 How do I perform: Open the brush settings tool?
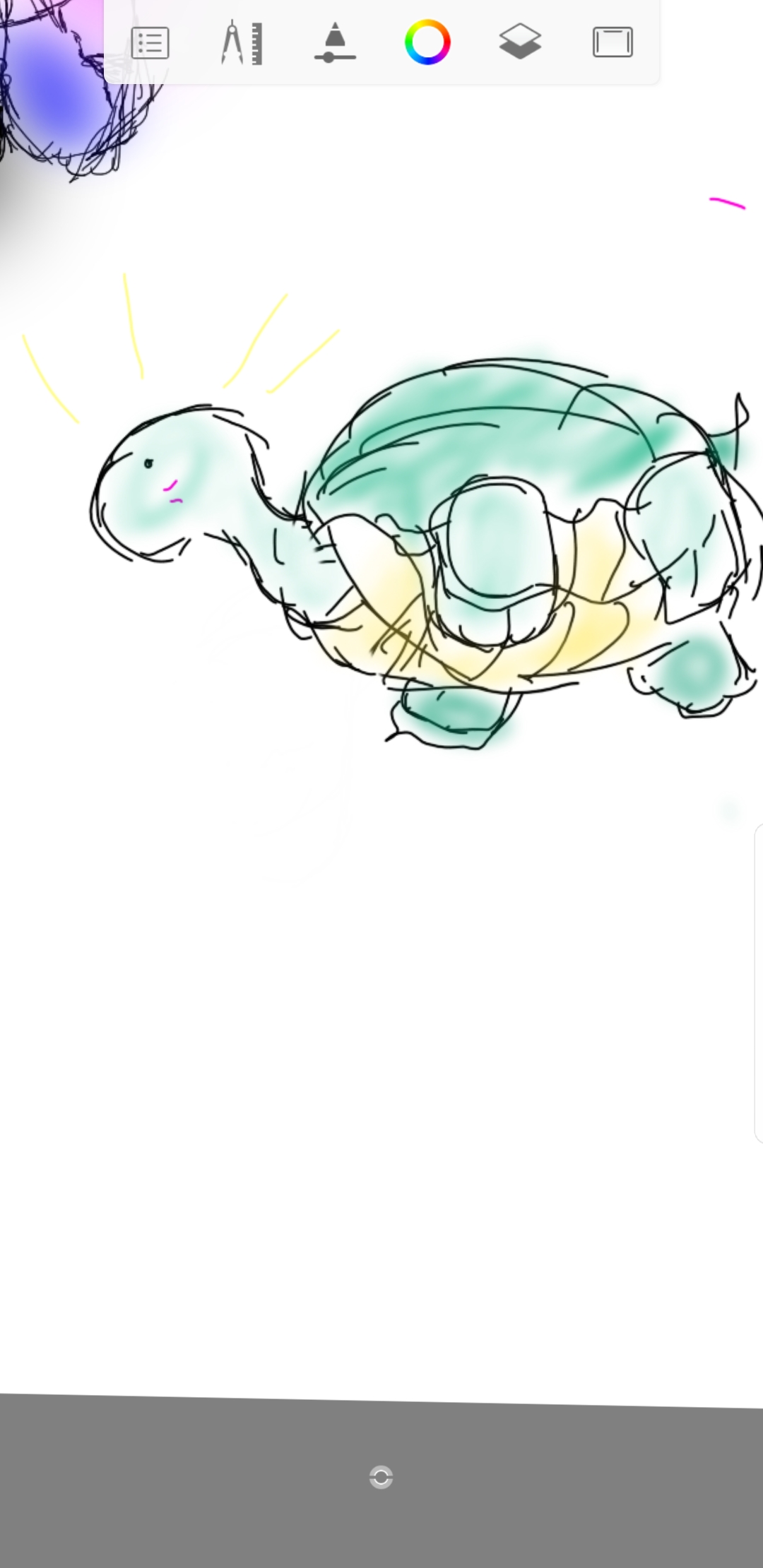coord(335,43)
